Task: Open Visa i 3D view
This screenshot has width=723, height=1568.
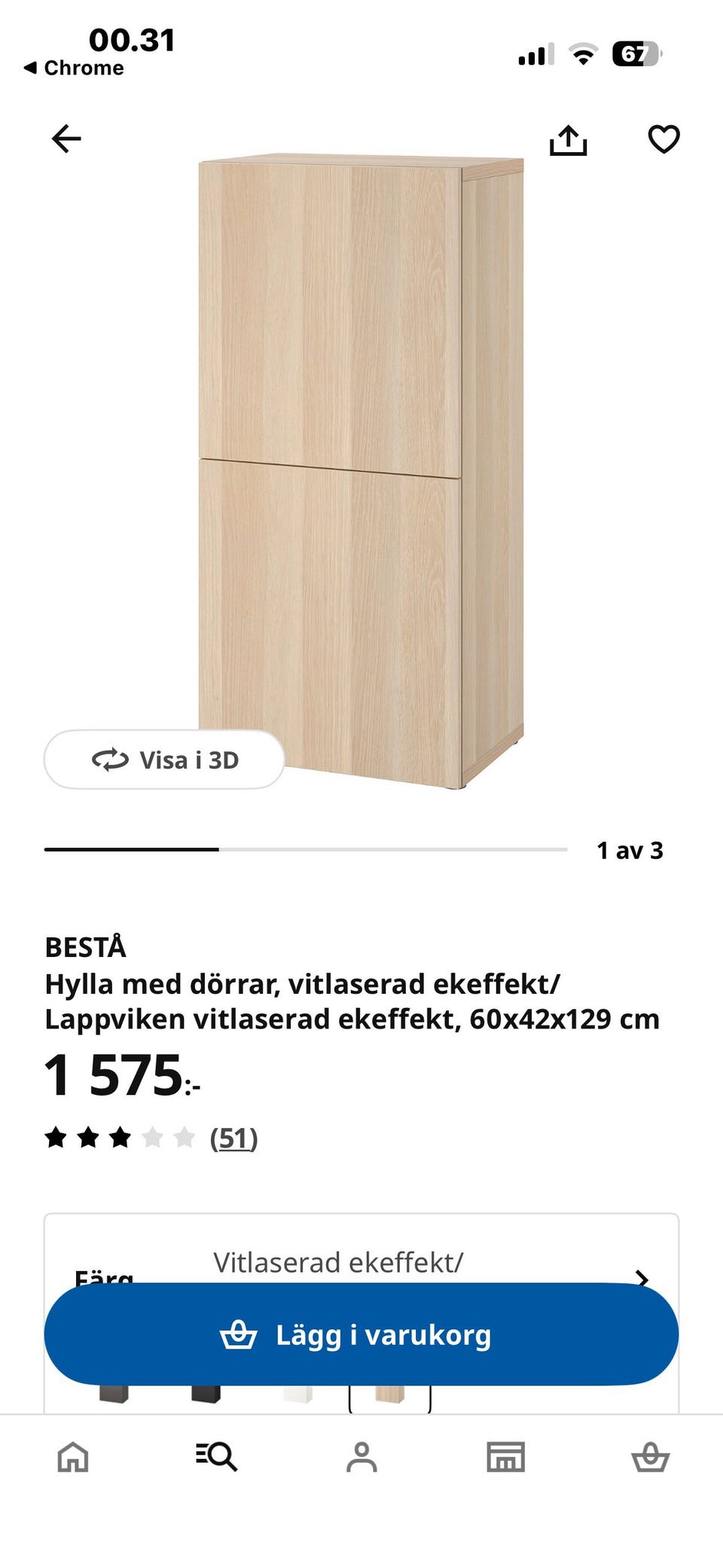Action: (164, 760)
